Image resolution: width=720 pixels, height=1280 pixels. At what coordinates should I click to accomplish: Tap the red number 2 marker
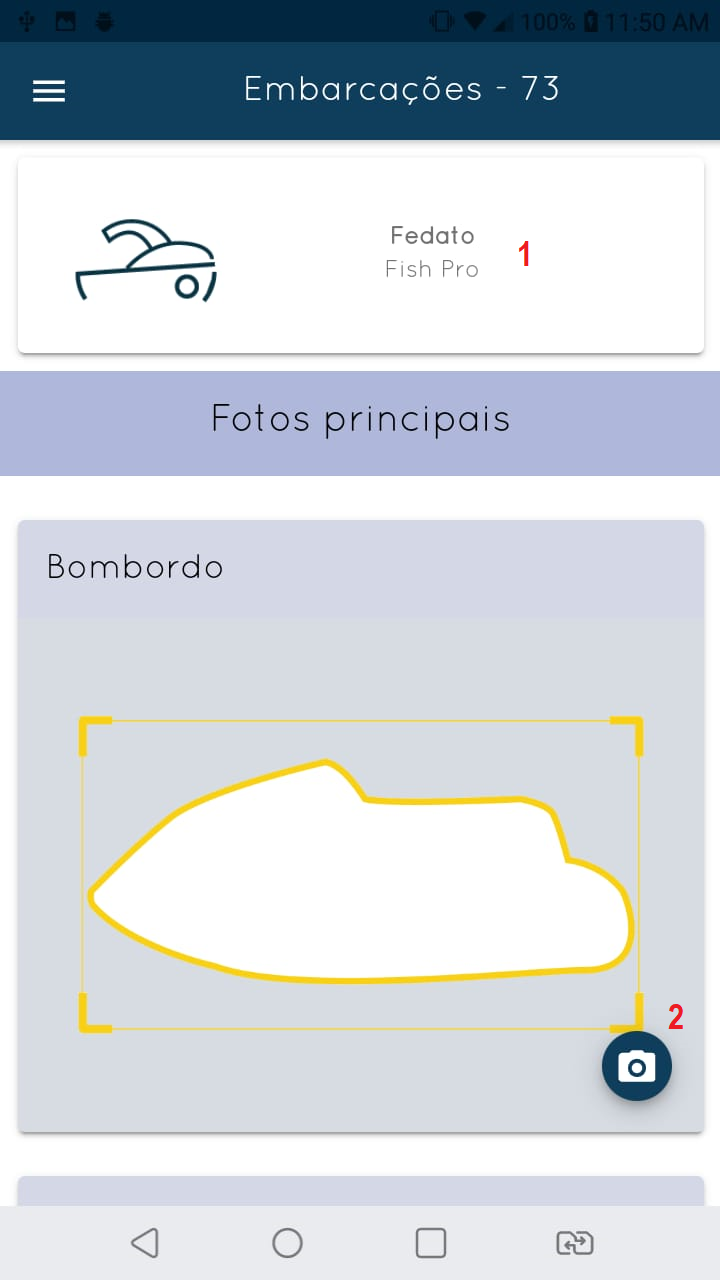[x=676, y=1020]
